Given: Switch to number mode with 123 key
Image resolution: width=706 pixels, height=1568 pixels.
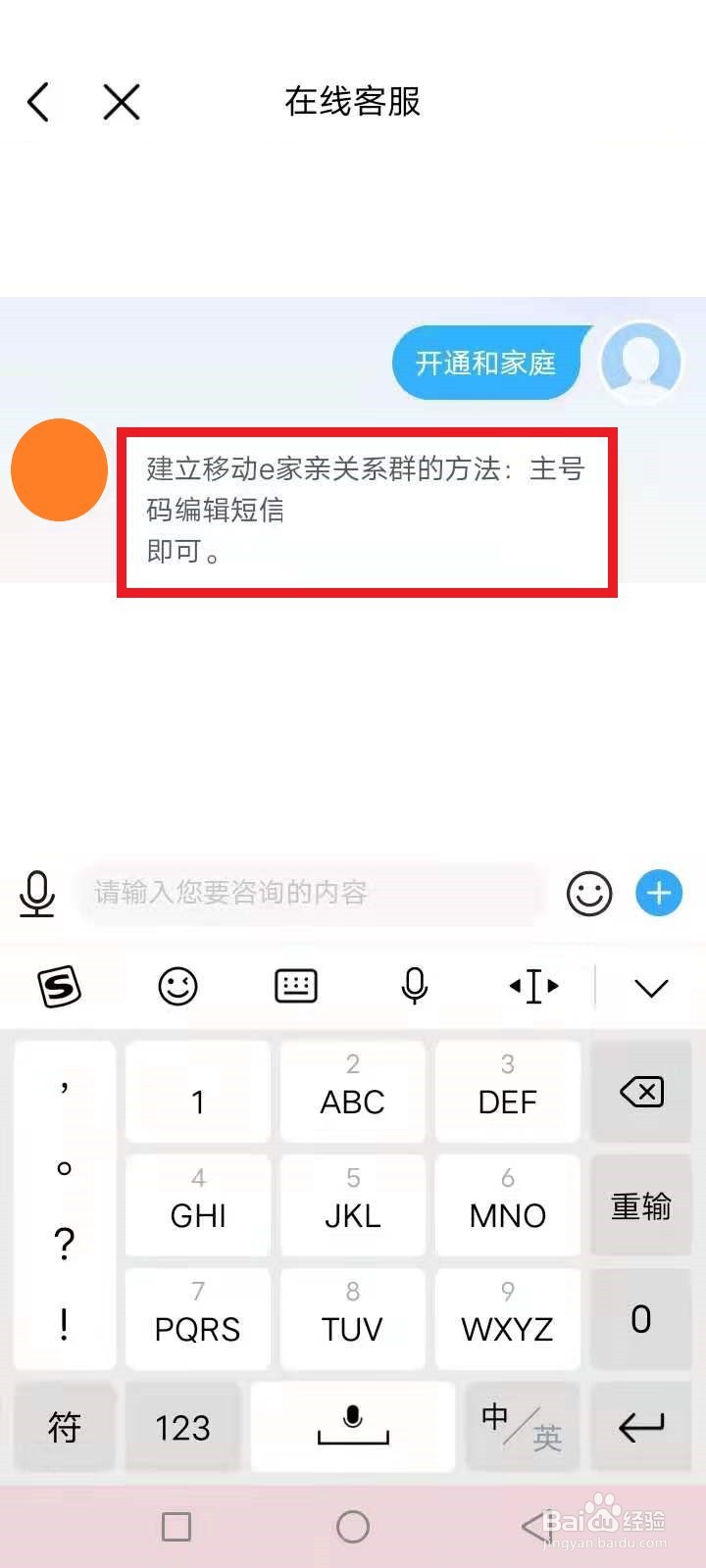Looking at the screenshot, I should pos(182,1428).
